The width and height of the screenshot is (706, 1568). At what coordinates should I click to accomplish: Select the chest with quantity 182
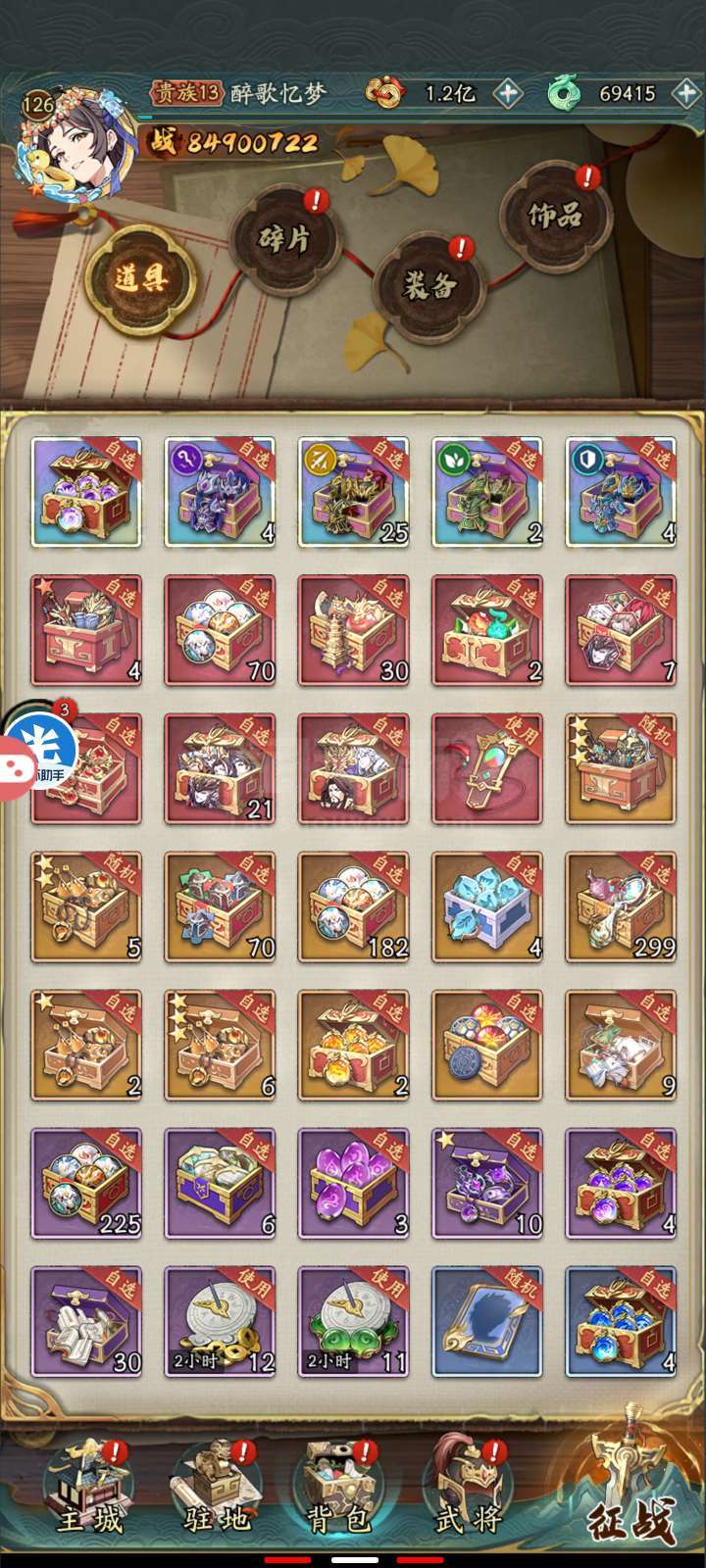coord(354,906)
